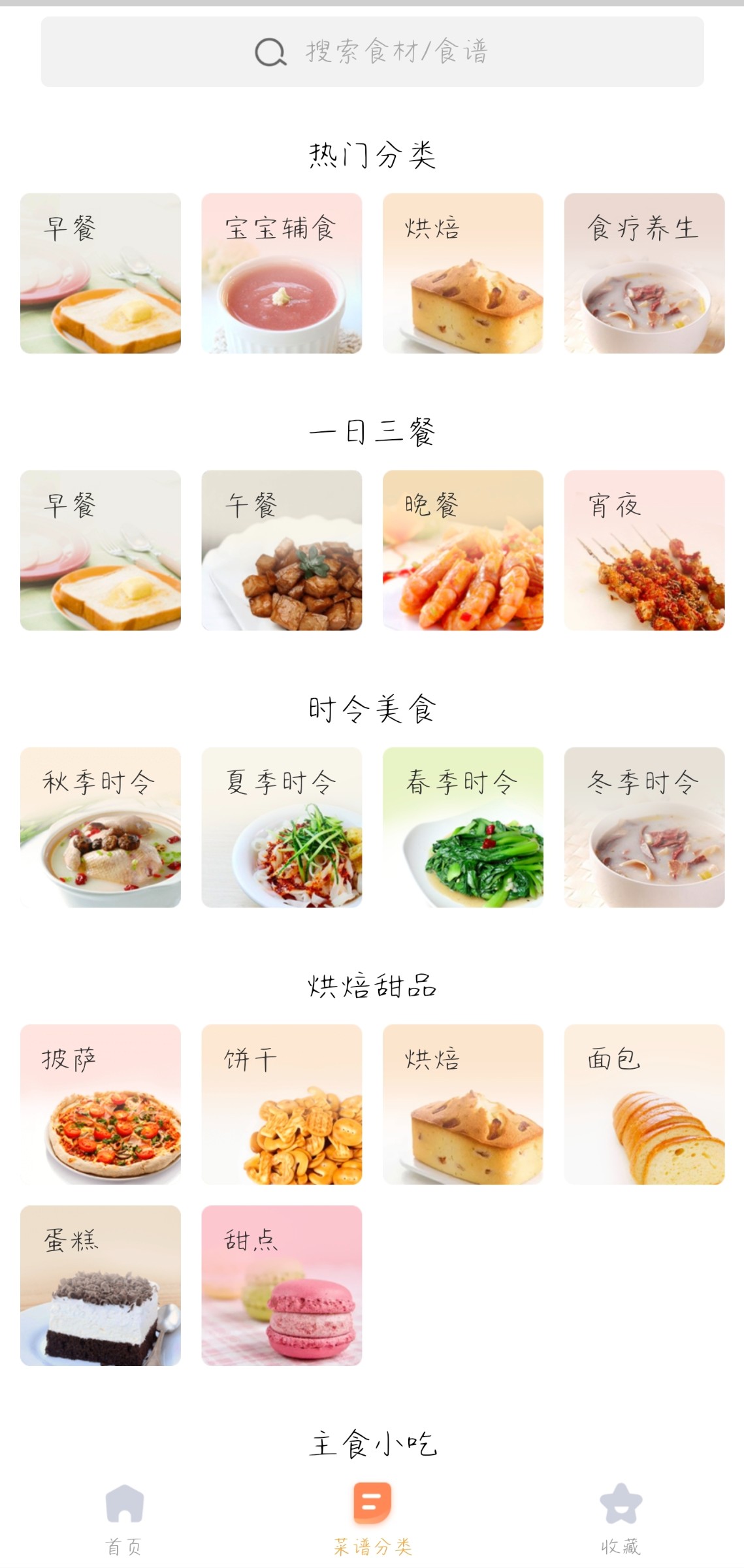744x1568 pixels.
Task: Select 烘焙 under 烘焙甜品
Action: coord(462,1104)
